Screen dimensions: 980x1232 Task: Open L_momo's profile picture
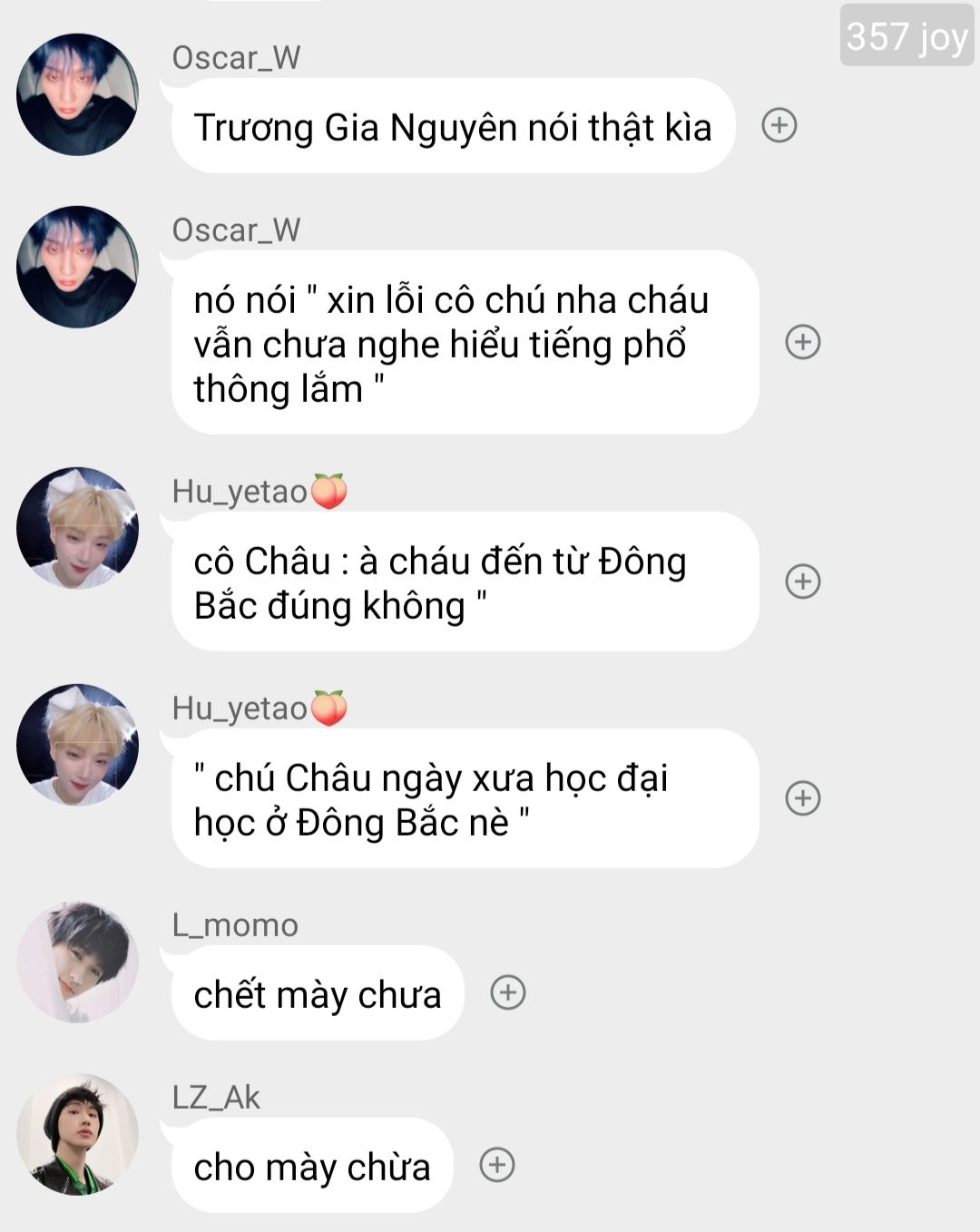pos(77,962)
